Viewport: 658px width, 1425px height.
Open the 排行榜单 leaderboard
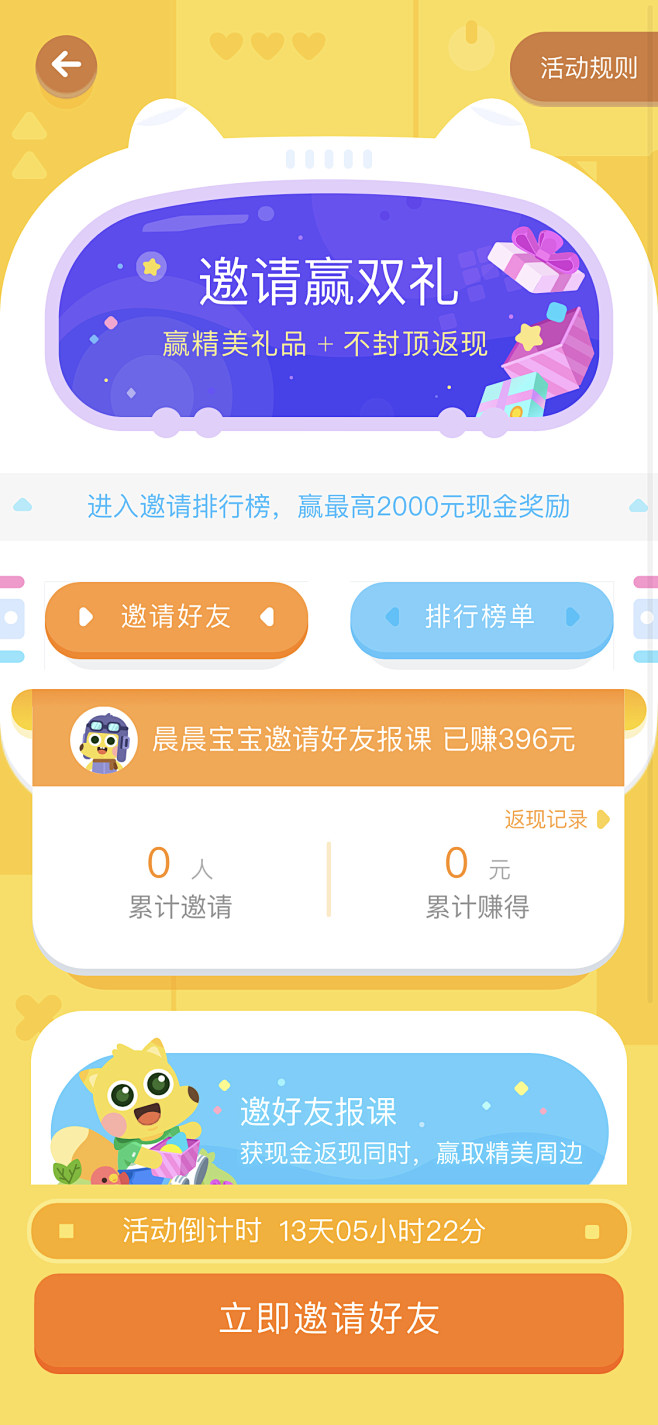[481, 618]
